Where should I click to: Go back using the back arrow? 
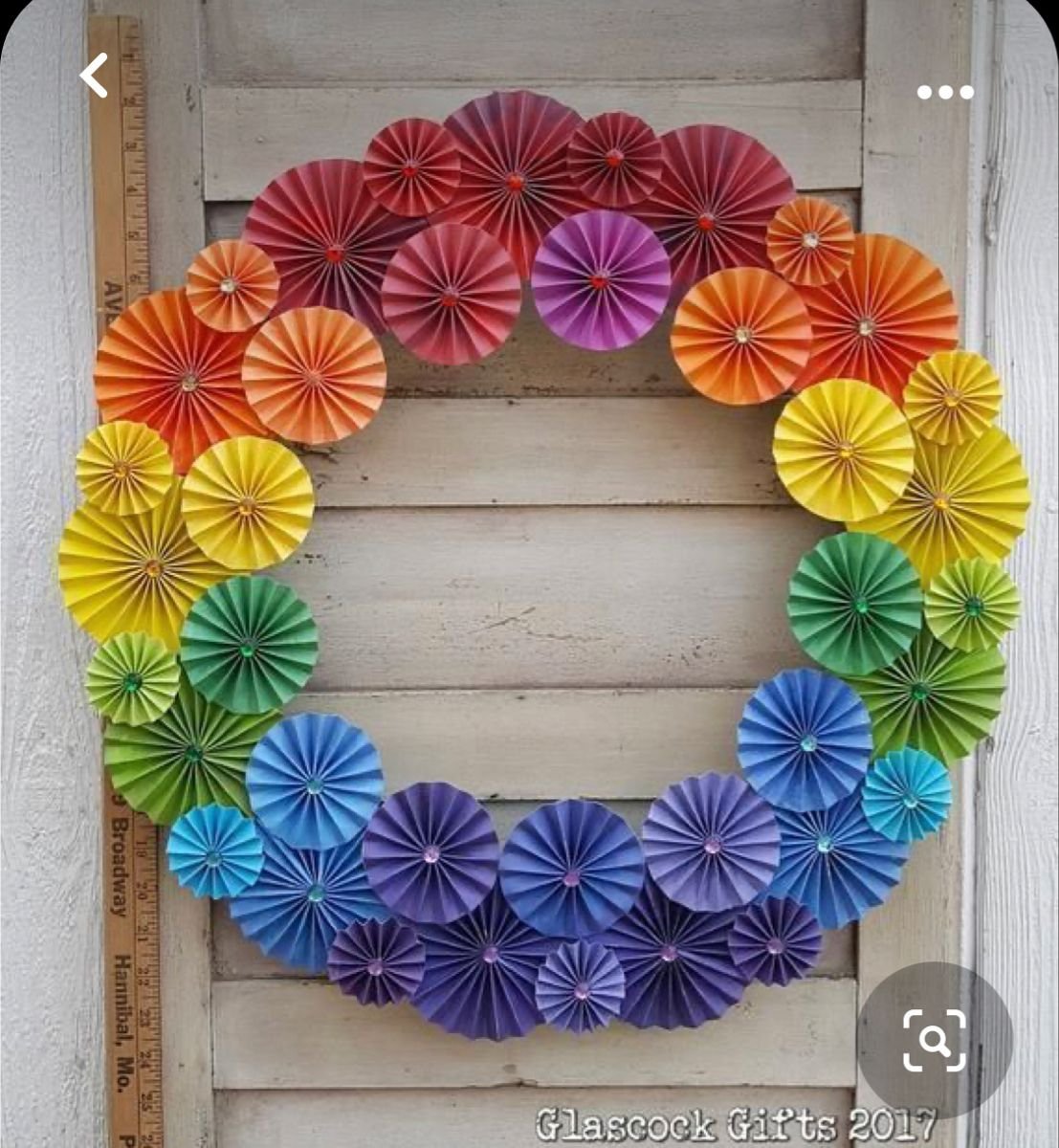click(x=94, y=76)
